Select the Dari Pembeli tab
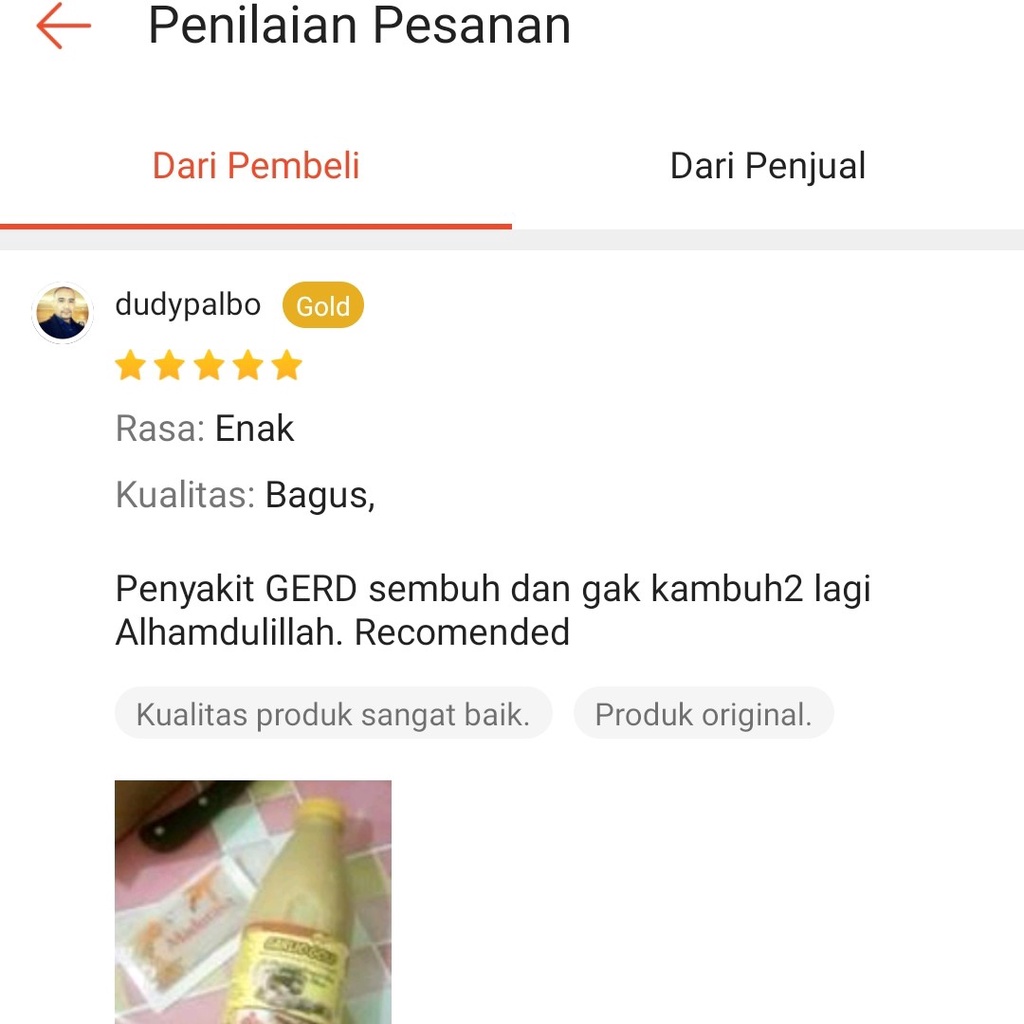Screen dimensions: 1024x1024 (256, 166)
